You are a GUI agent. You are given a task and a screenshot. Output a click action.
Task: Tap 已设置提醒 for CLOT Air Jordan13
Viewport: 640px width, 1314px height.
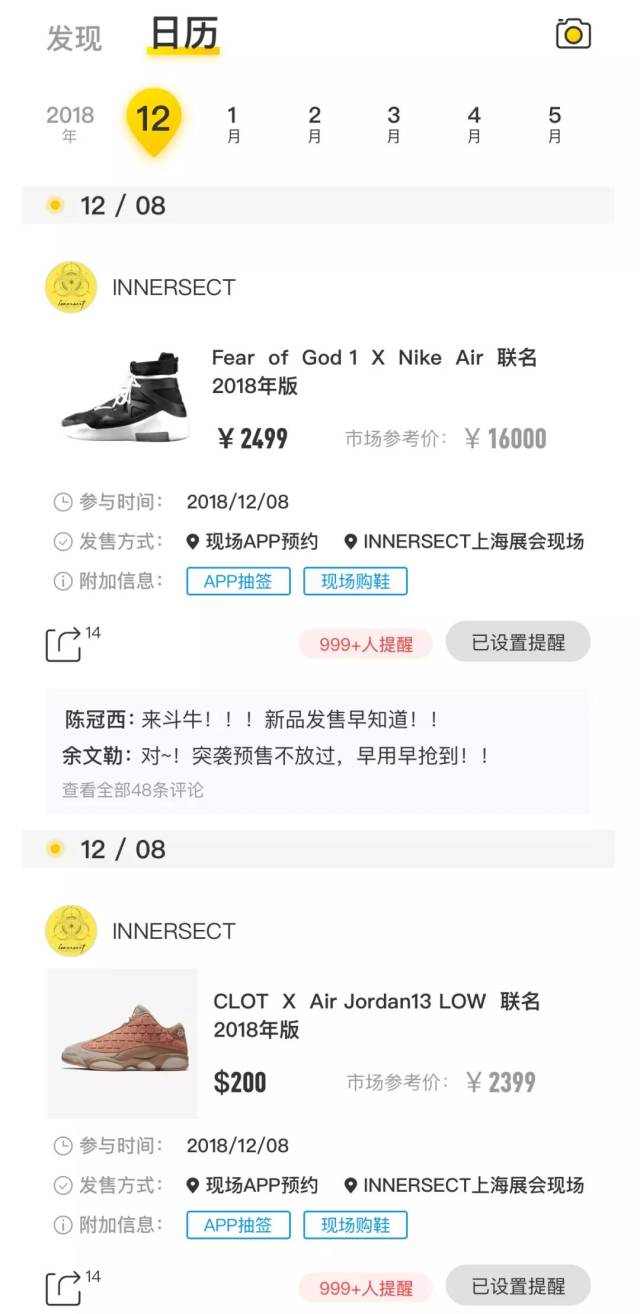click(518, 1286)
